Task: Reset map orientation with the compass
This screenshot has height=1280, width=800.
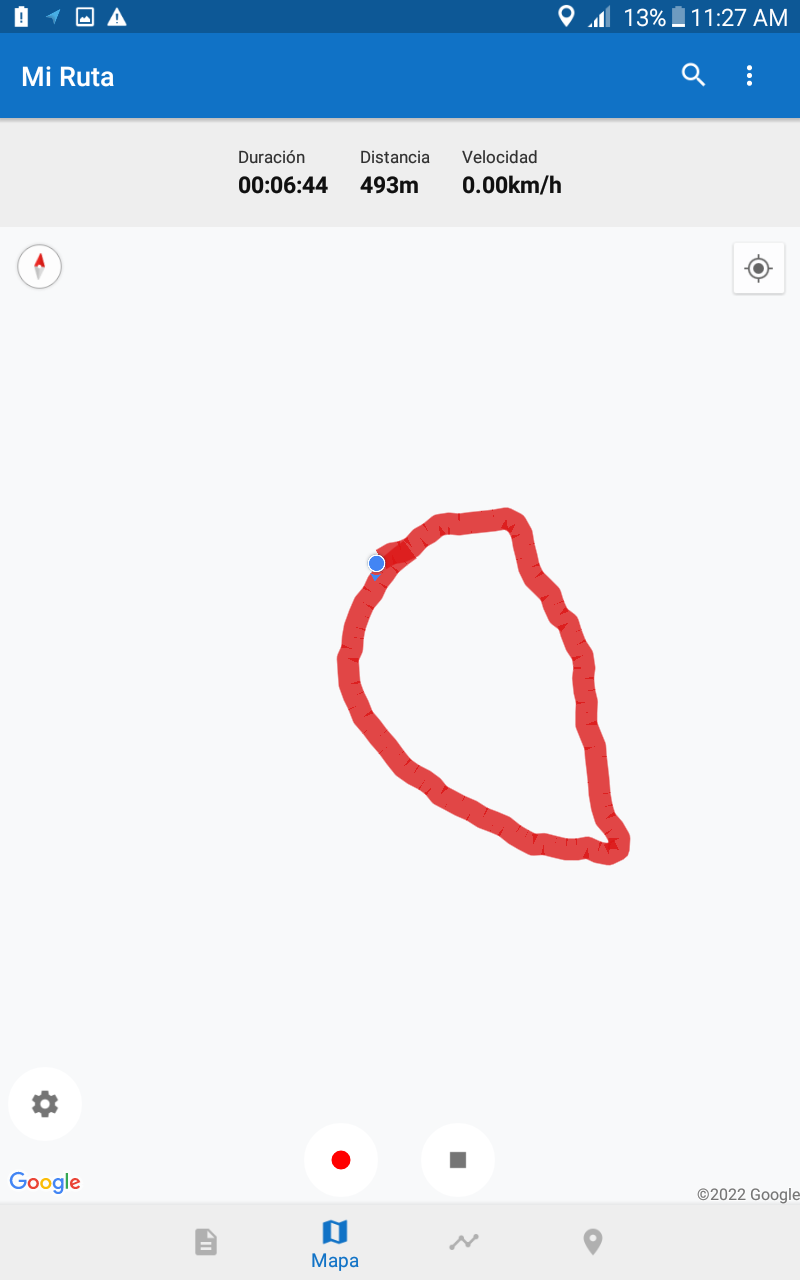Action: click(39, 267)
